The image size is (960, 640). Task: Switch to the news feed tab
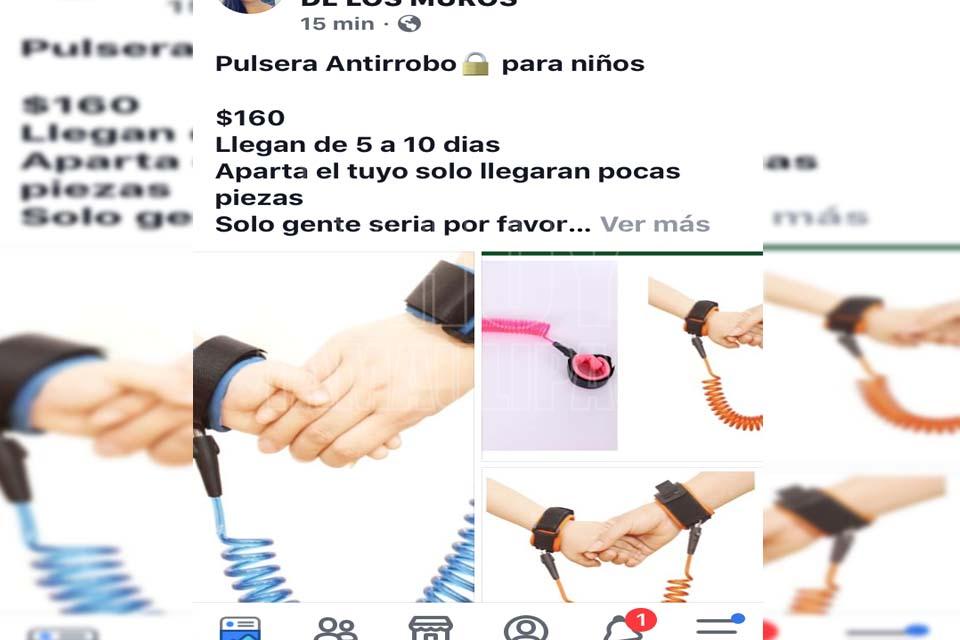tap(240, 628)
